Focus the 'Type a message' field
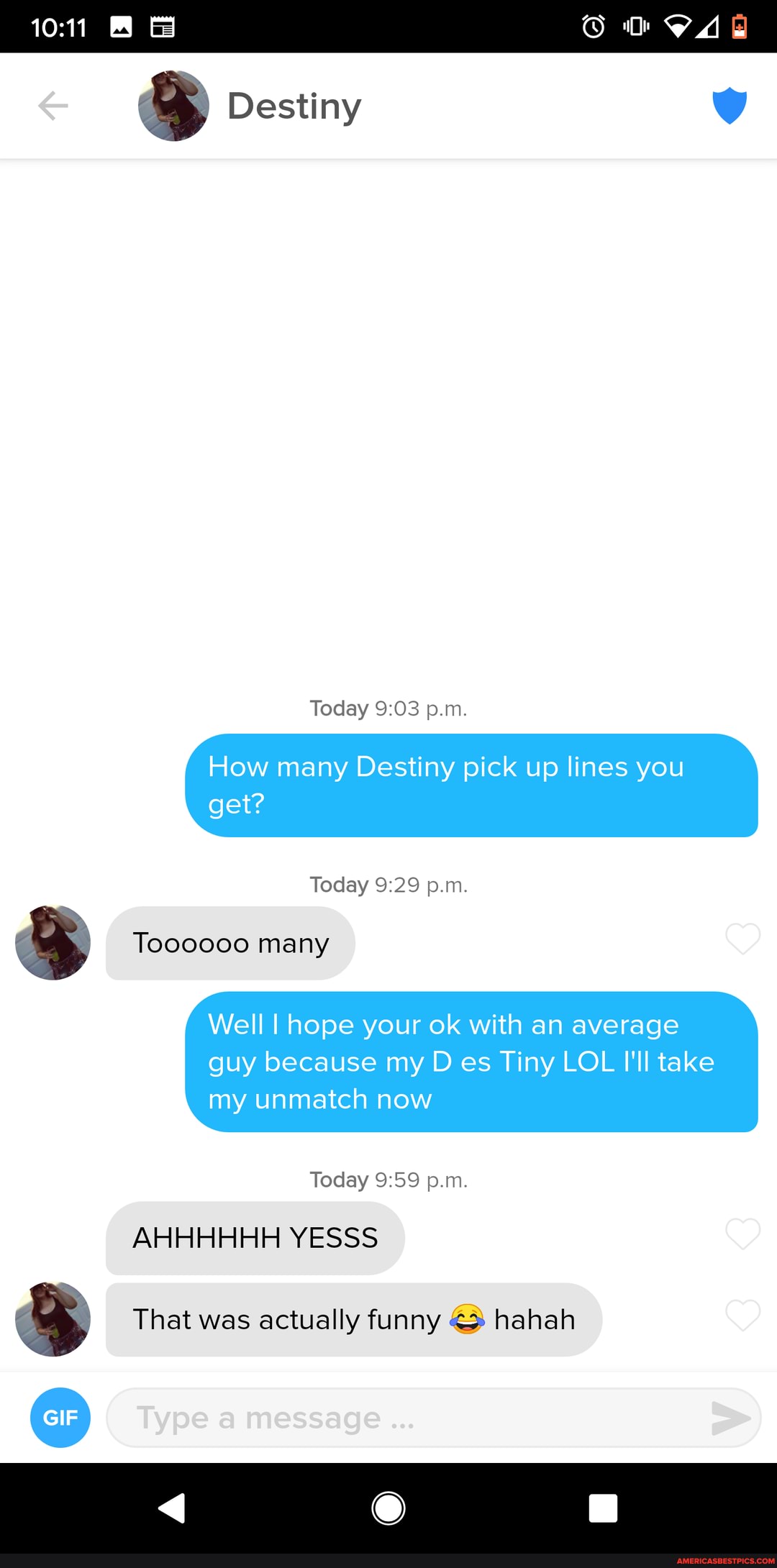 click(403, 1418)
